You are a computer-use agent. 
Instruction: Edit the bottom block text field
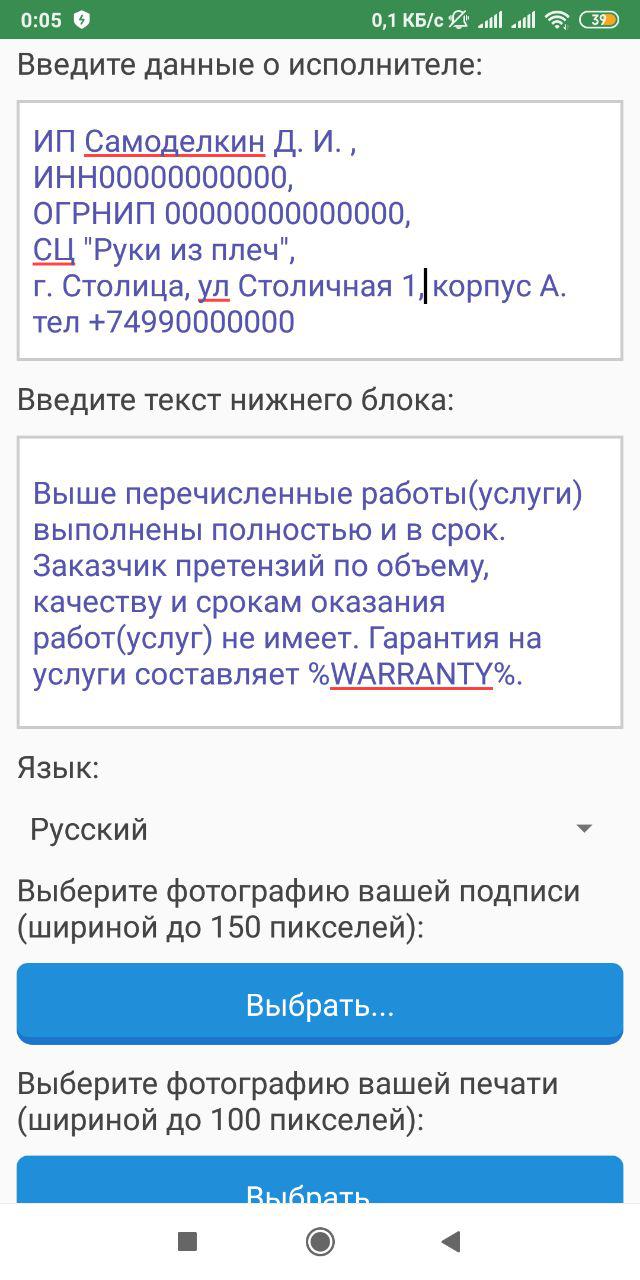320,582
